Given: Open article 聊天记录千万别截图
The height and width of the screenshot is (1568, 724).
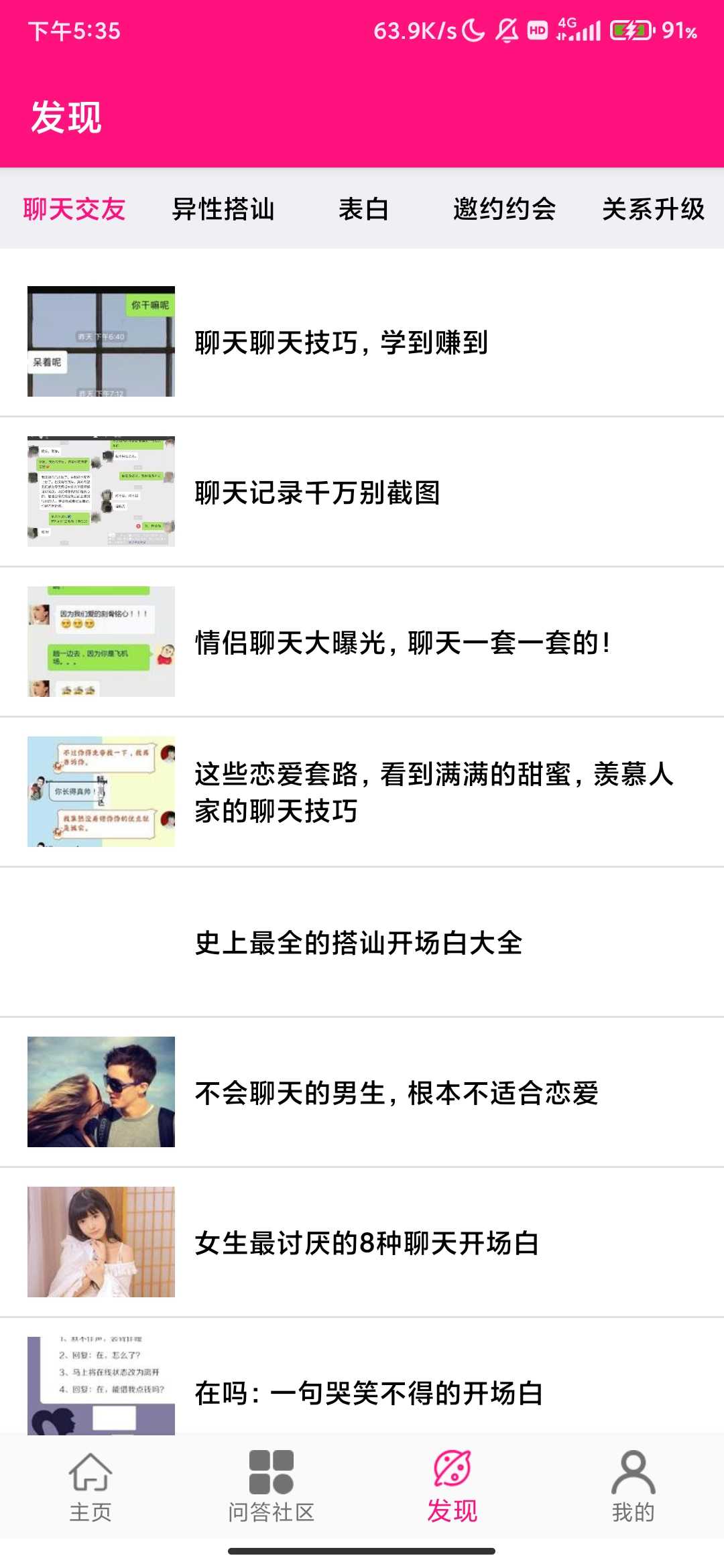Looking at the screenshot, I should point(317,493).
